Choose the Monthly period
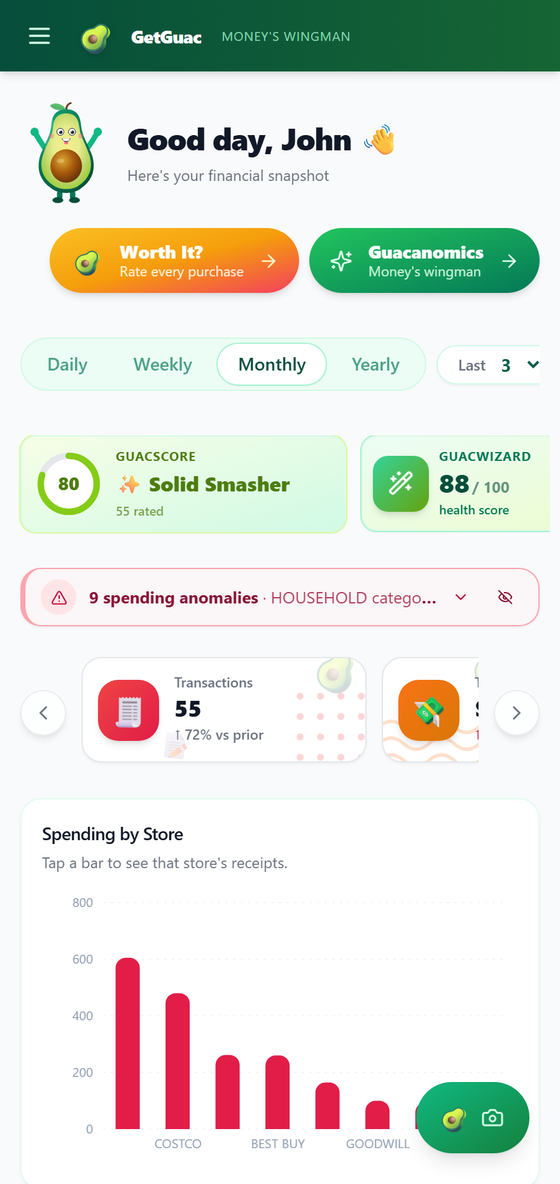The width and height of the screenshot is (560, 1184). coord(272,365)
